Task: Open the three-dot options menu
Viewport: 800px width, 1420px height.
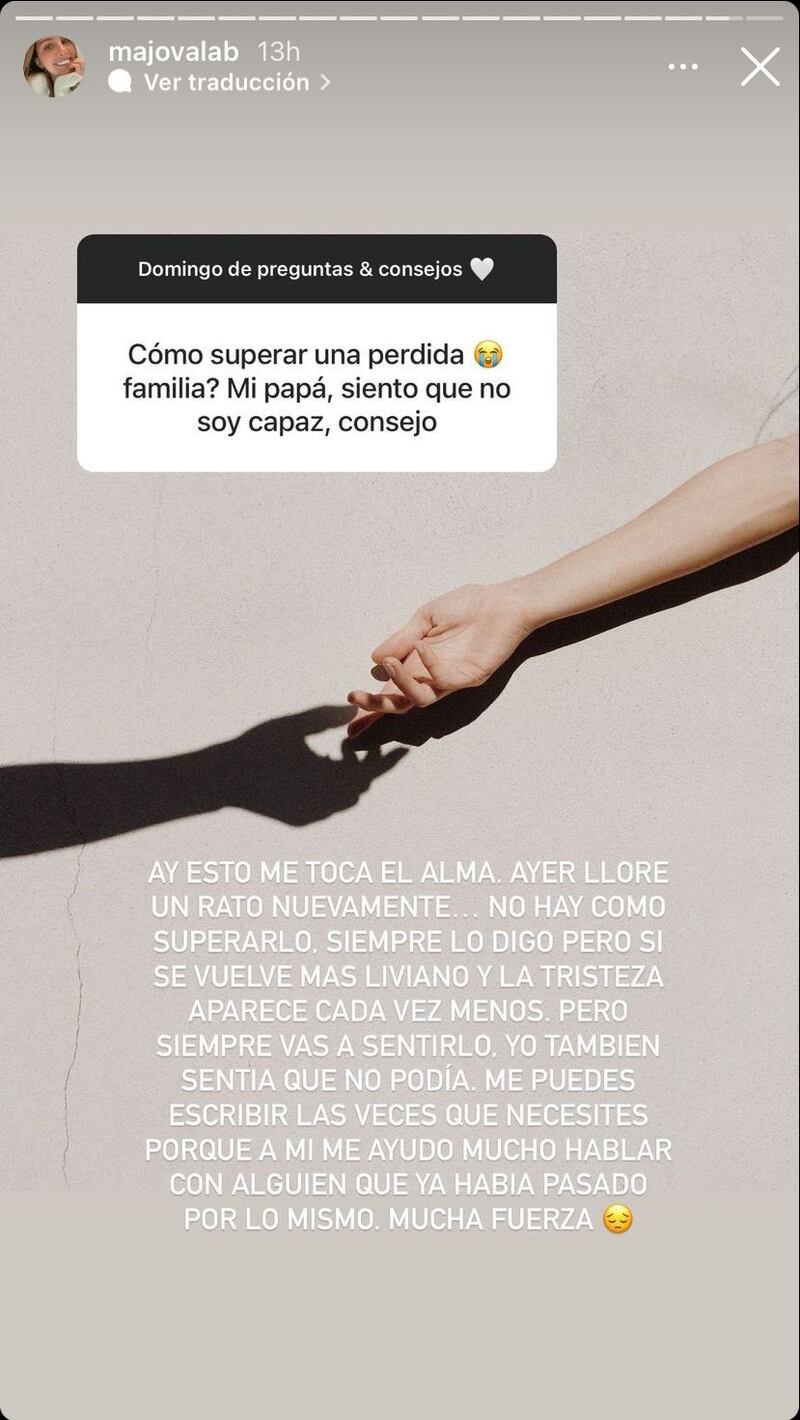Action: [683, 67]
